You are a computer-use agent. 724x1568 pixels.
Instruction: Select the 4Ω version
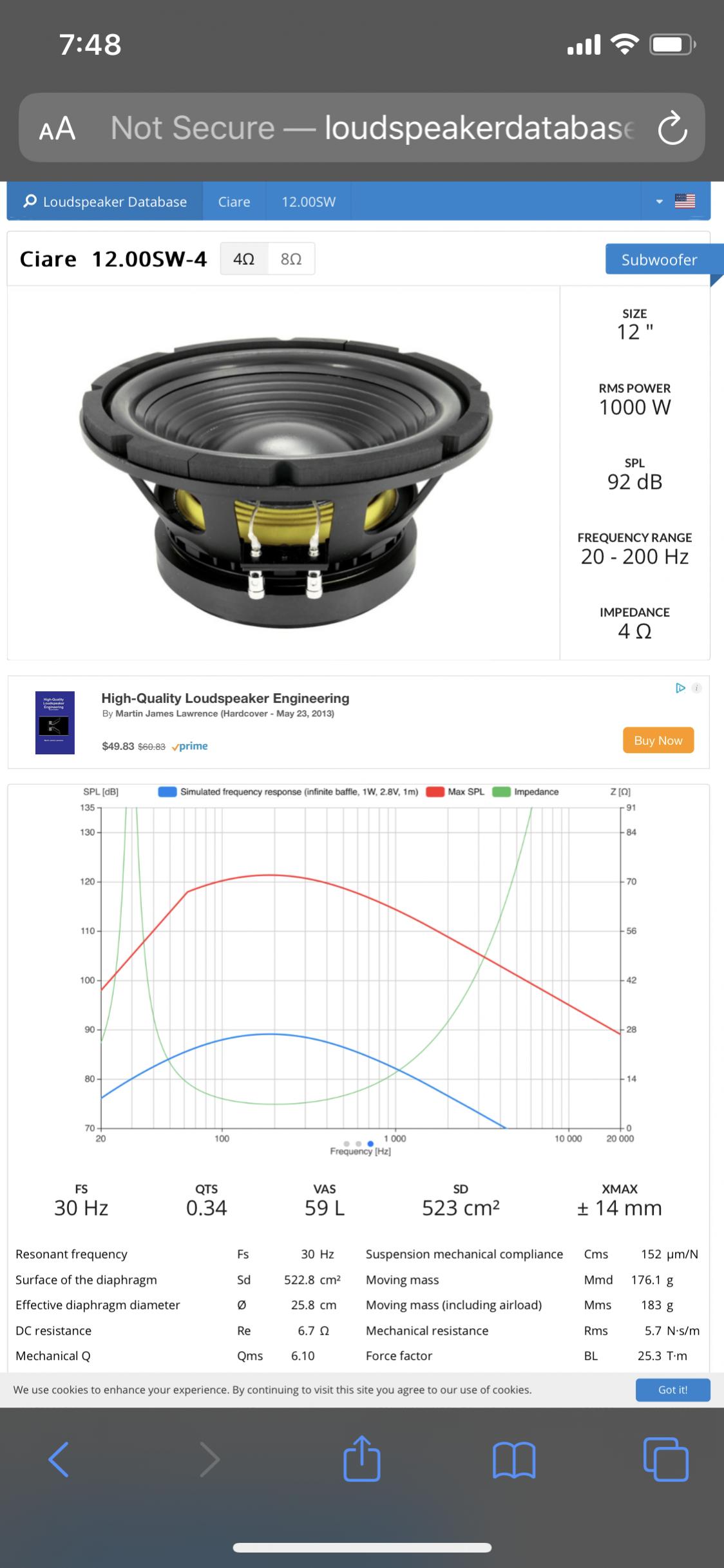[x=243, y=259]
